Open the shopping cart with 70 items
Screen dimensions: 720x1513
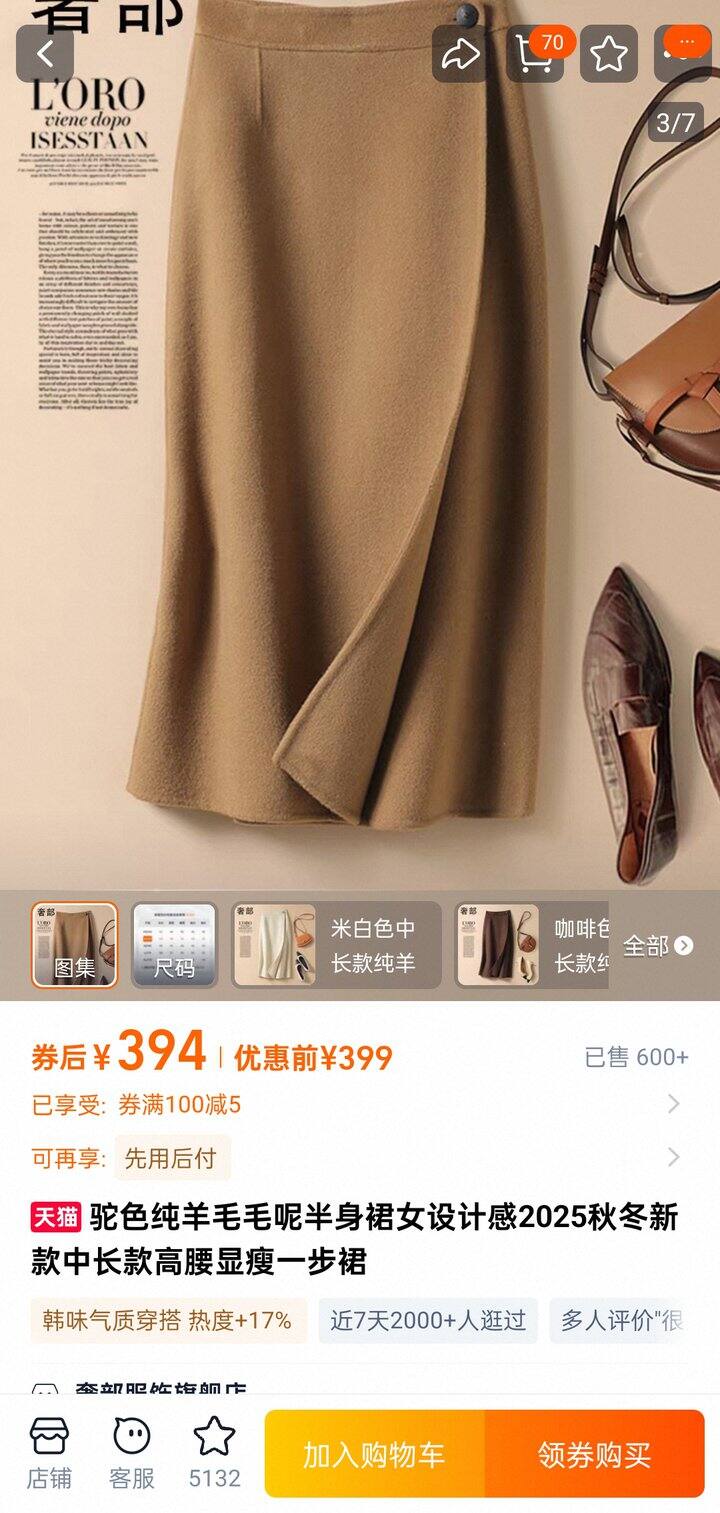[535, 54]
